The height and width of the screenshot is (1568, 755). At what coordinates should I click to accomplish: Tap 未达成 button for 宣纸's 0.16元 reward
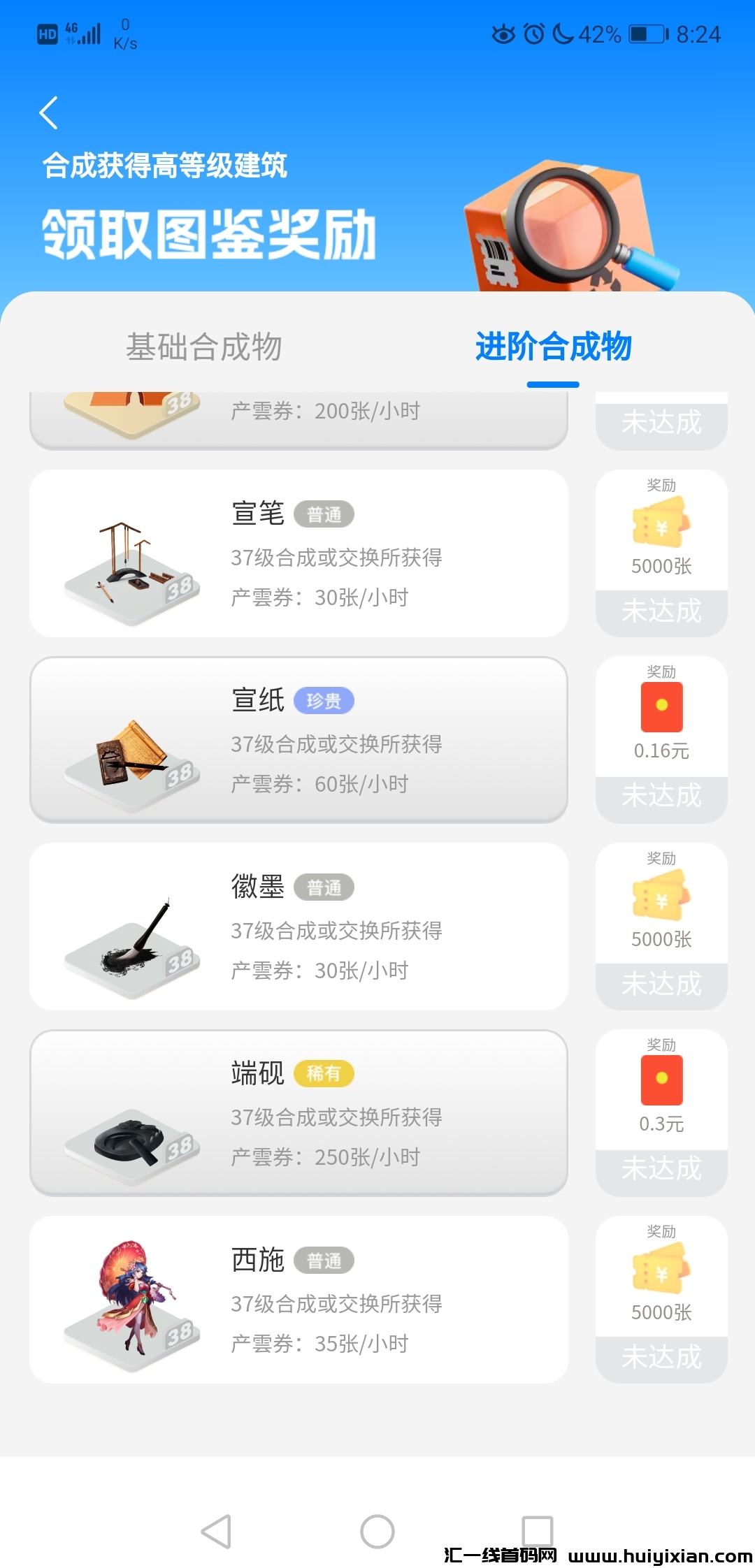pos(661,797)
